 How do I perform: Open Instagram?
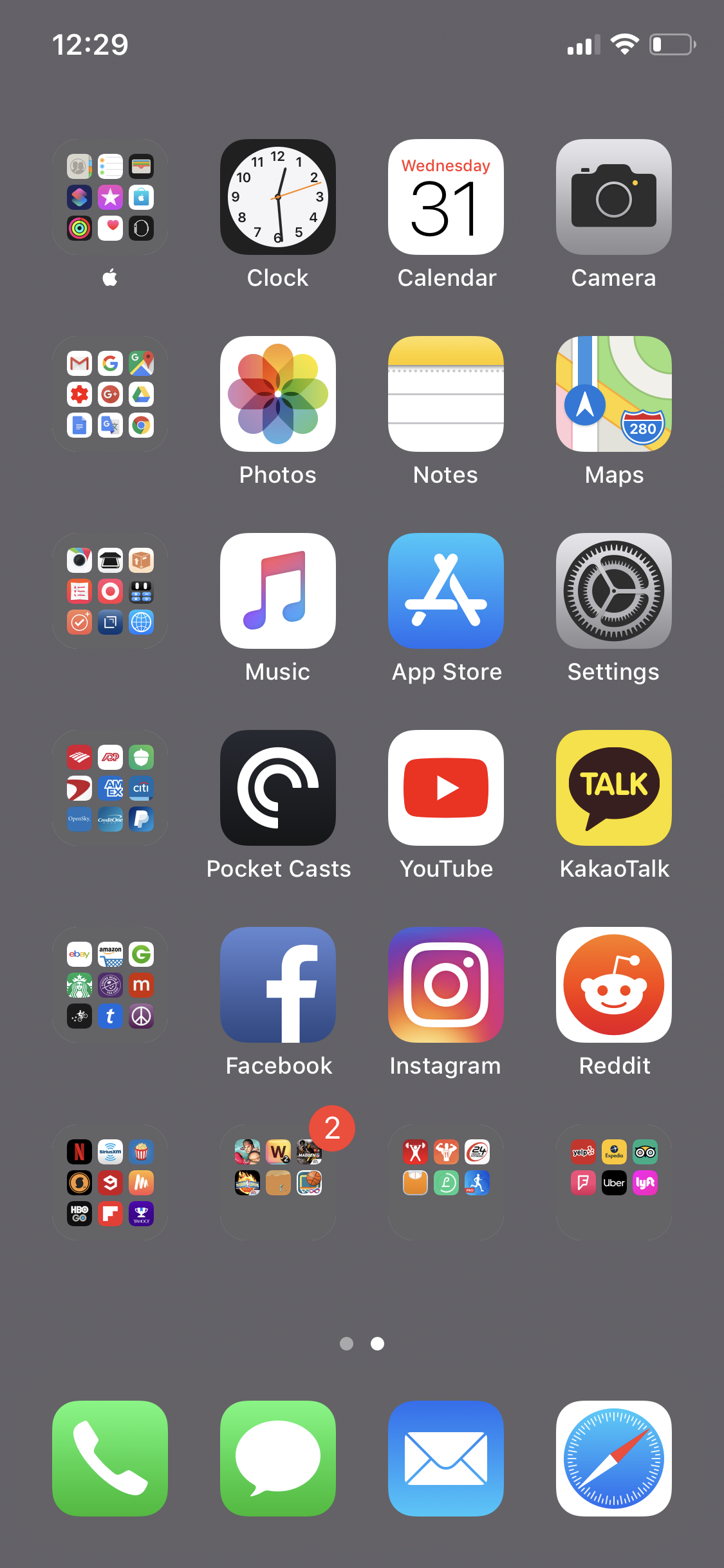pyautogui.click(x=446, y=985)
